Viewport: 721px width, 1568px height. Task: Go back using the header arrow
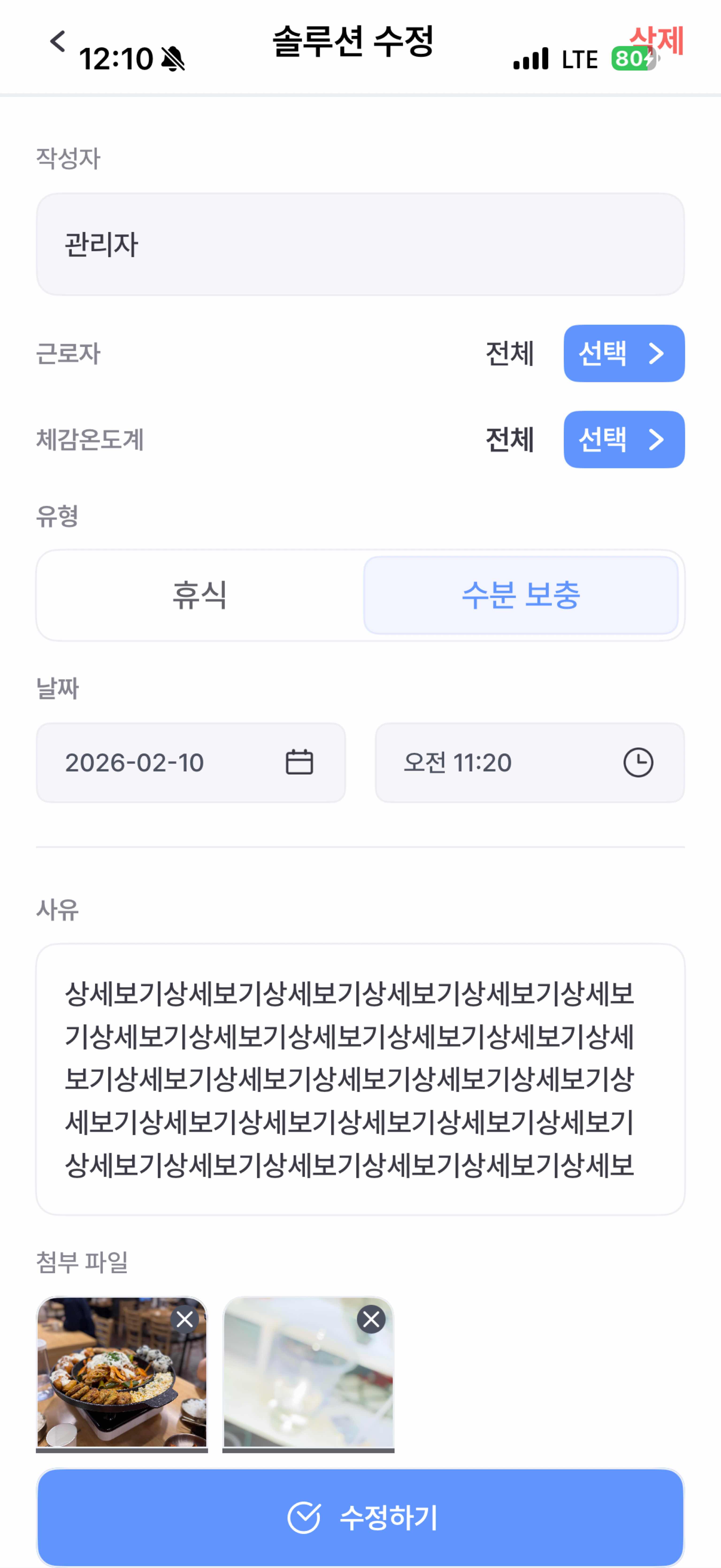(x=57, y=41)
